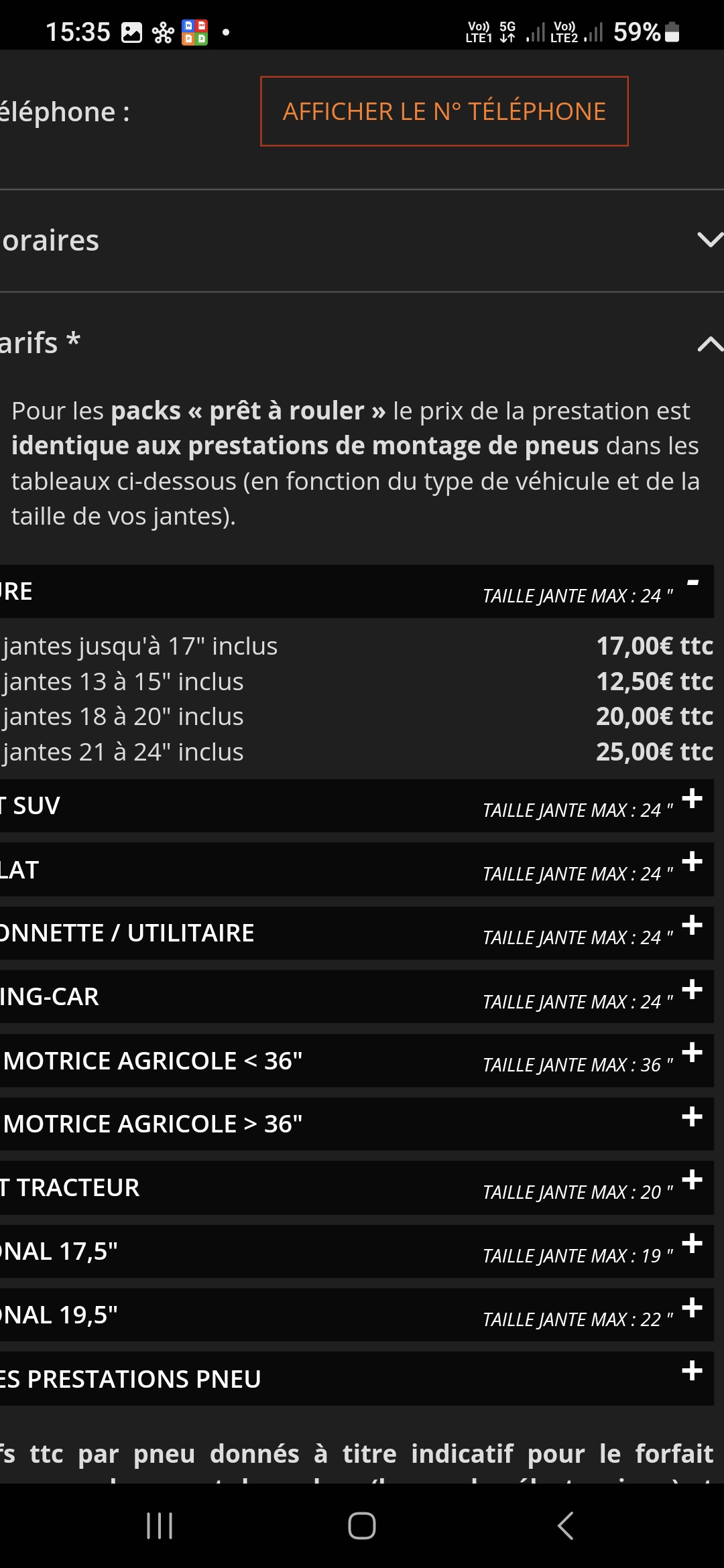Expand the Horaires section
724x1568 pixels.
click(709, 240)
